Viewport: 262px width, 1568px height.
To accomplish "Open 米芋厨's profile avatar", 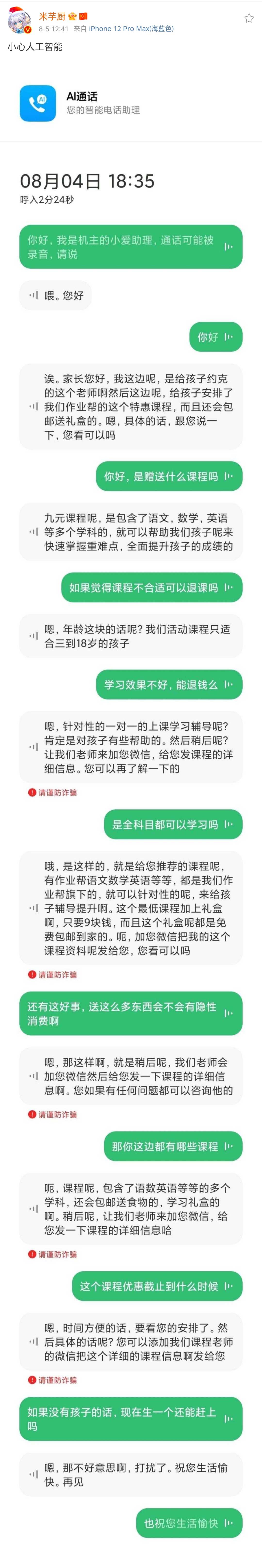I will pyautogui.click(x=19, y=21).
